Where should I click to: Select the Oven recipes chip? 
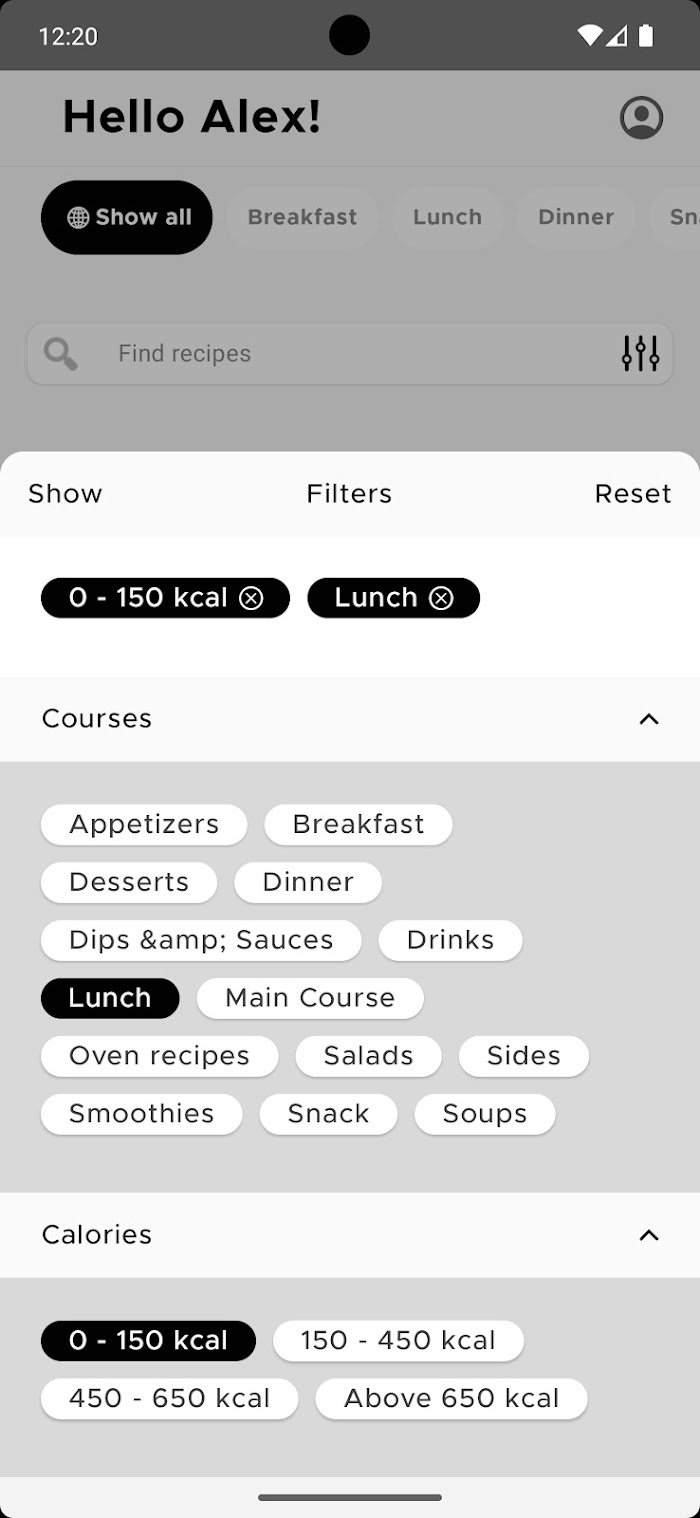[x=159, y=1057]
